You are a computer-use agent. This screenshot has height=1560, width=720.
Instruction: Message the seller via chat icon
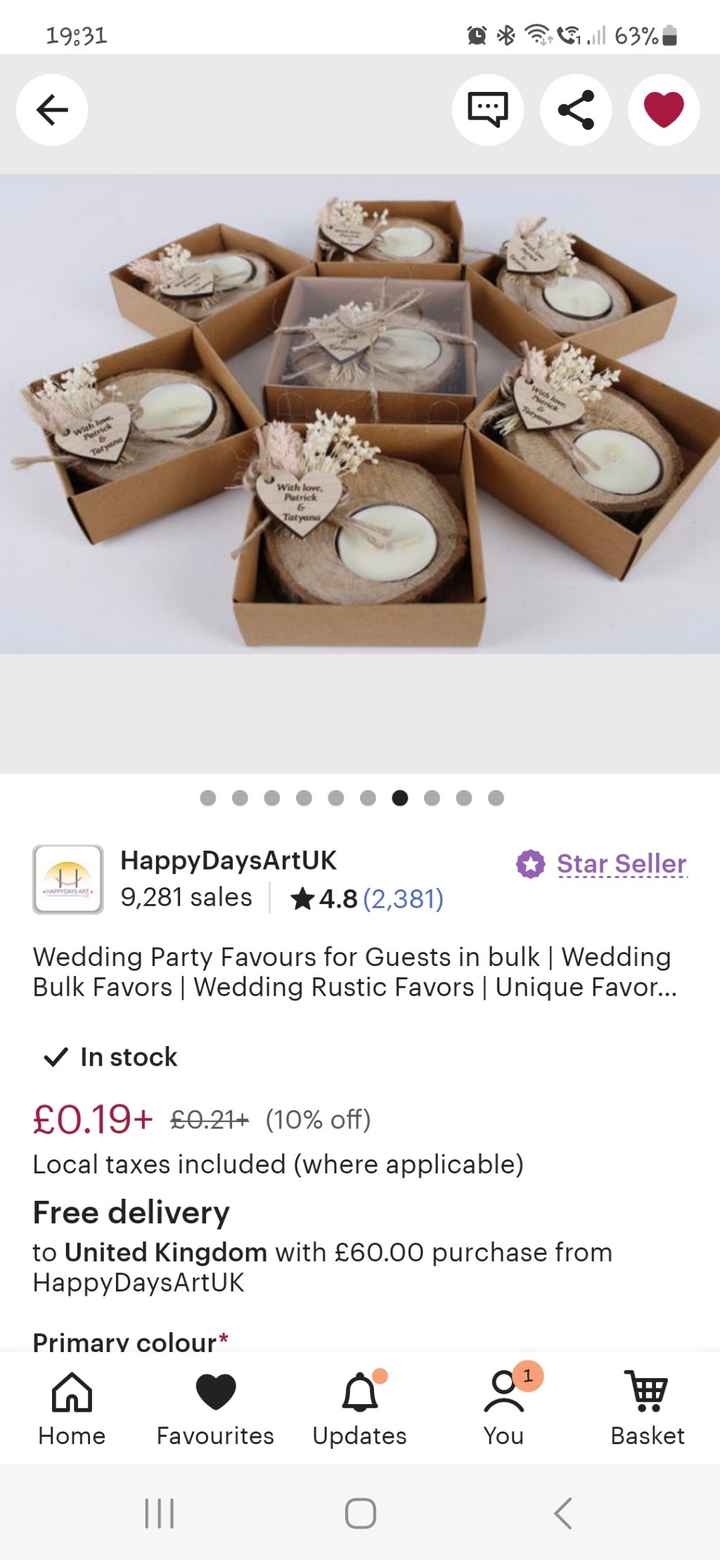click(x=488, y=110)
